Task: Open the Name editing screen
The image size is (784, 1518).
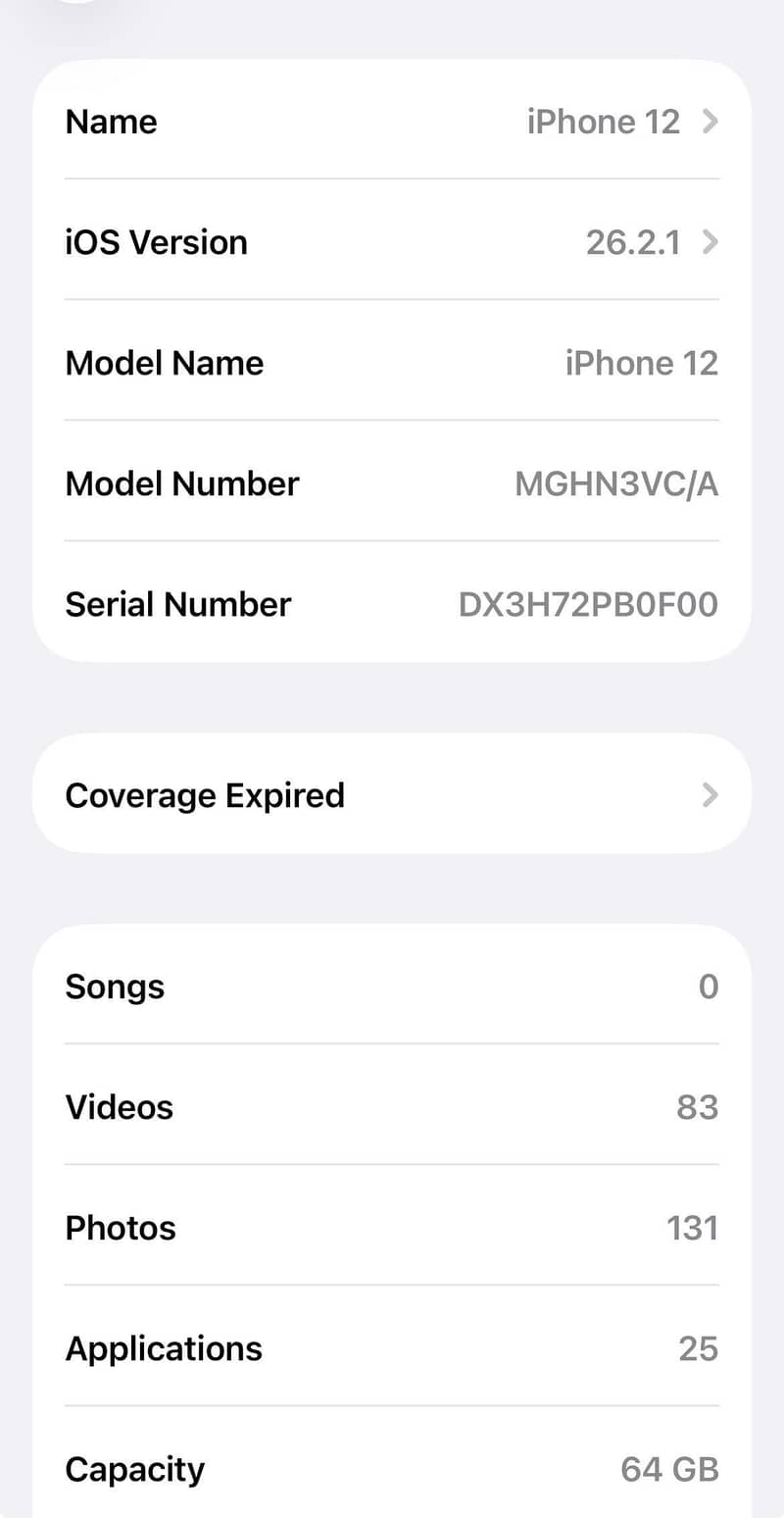Action: click(392, 121)
